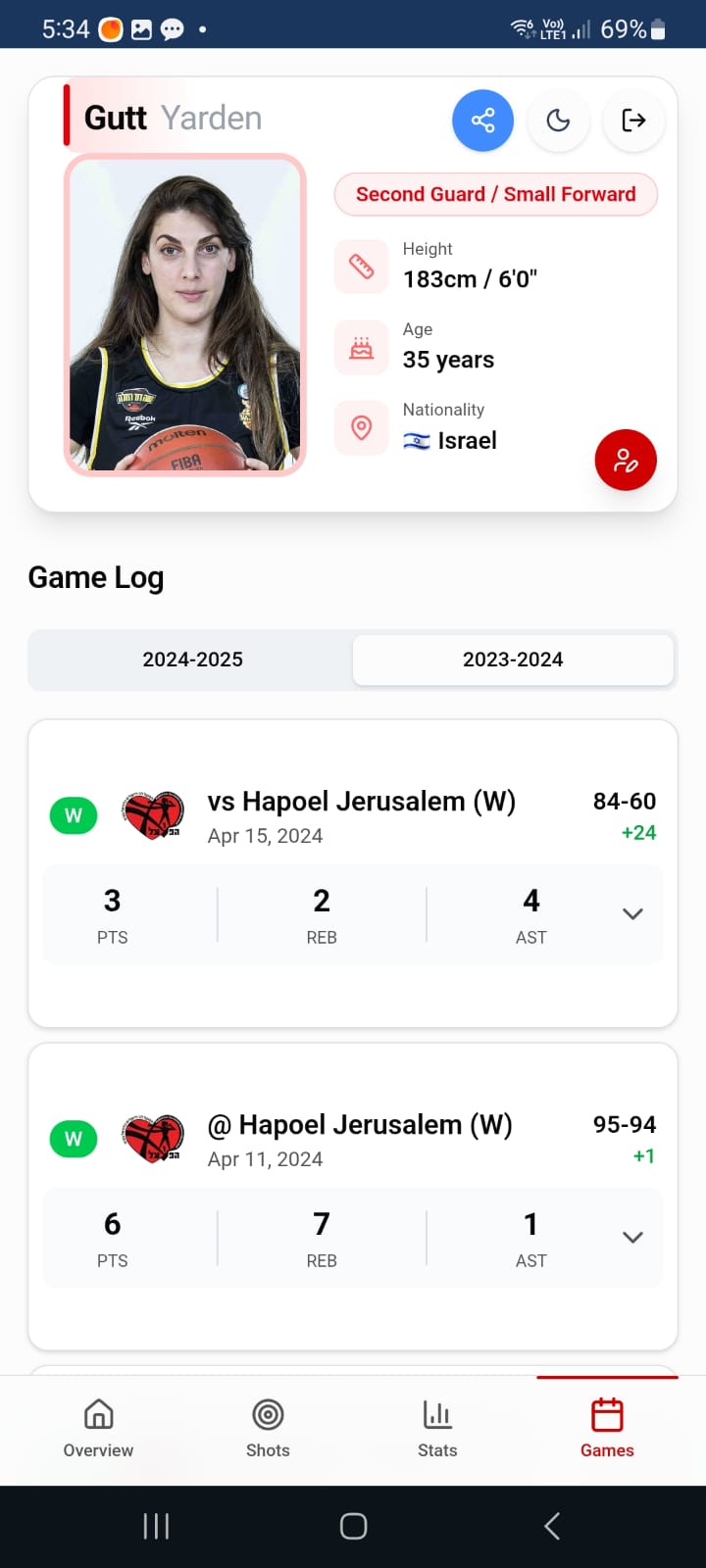Click the W result badge for Apr 11

coord(73,1139)
